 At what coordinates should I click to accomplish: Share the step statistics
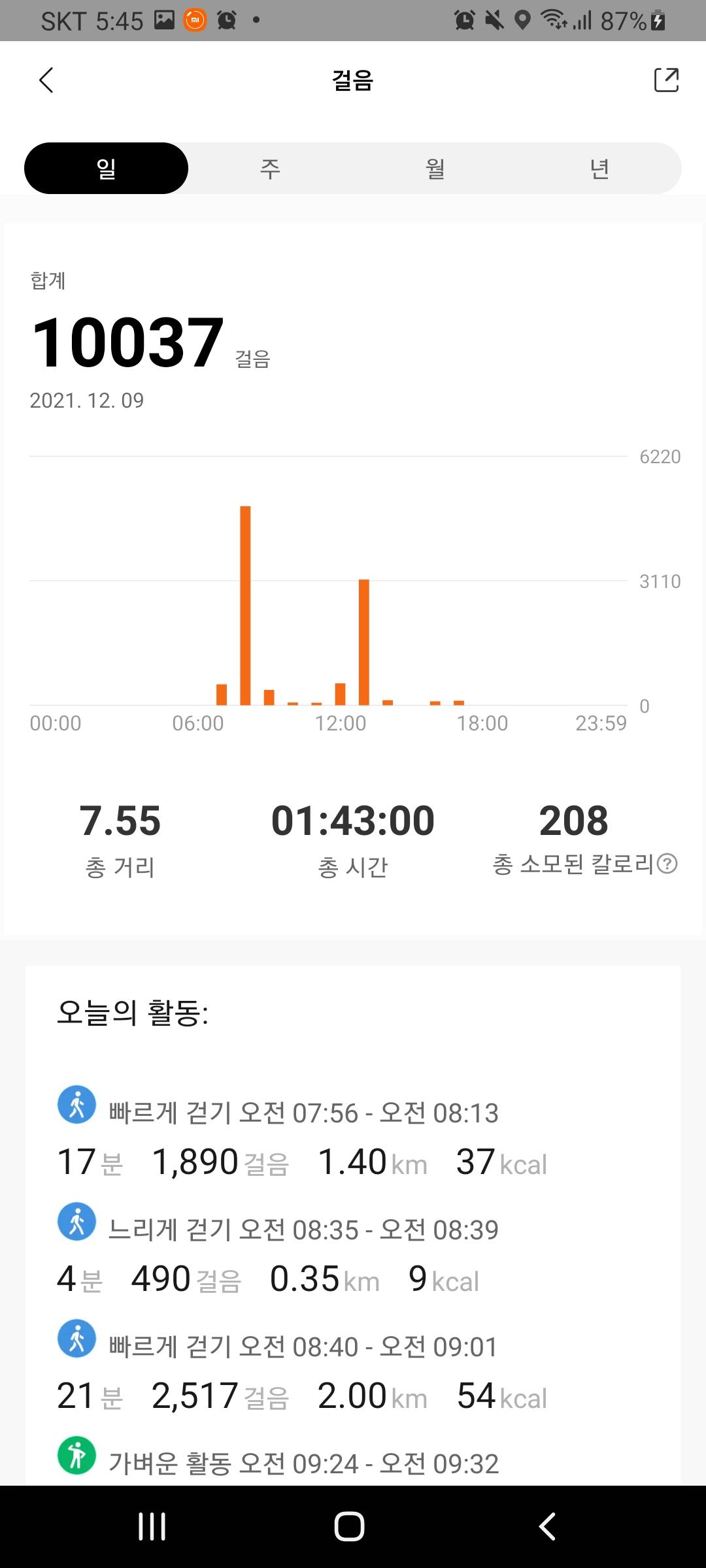click(x=666, y=80)
